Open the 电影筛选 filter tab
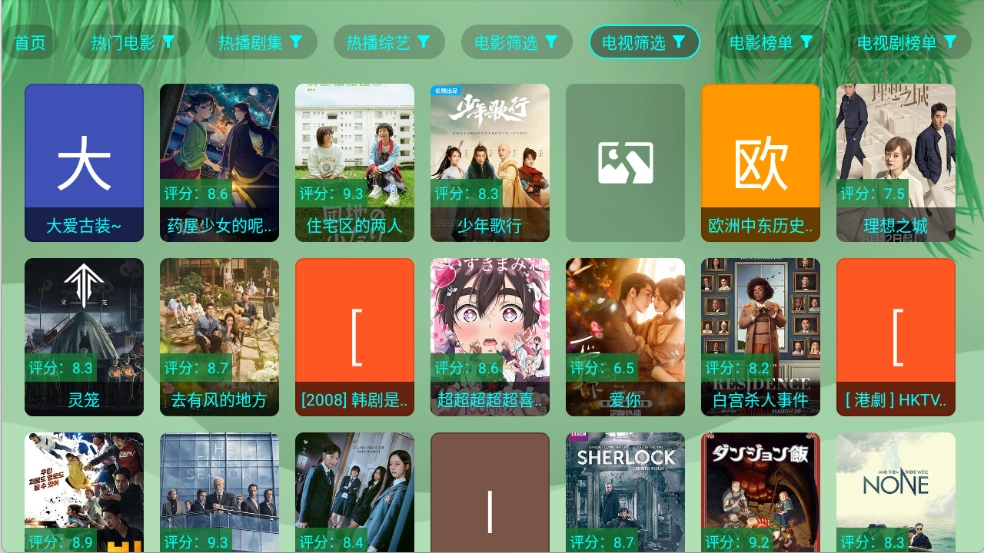Image resolution: width=984 pixels, height=553 pixels. pyautogui.click(x=516, y=42)
